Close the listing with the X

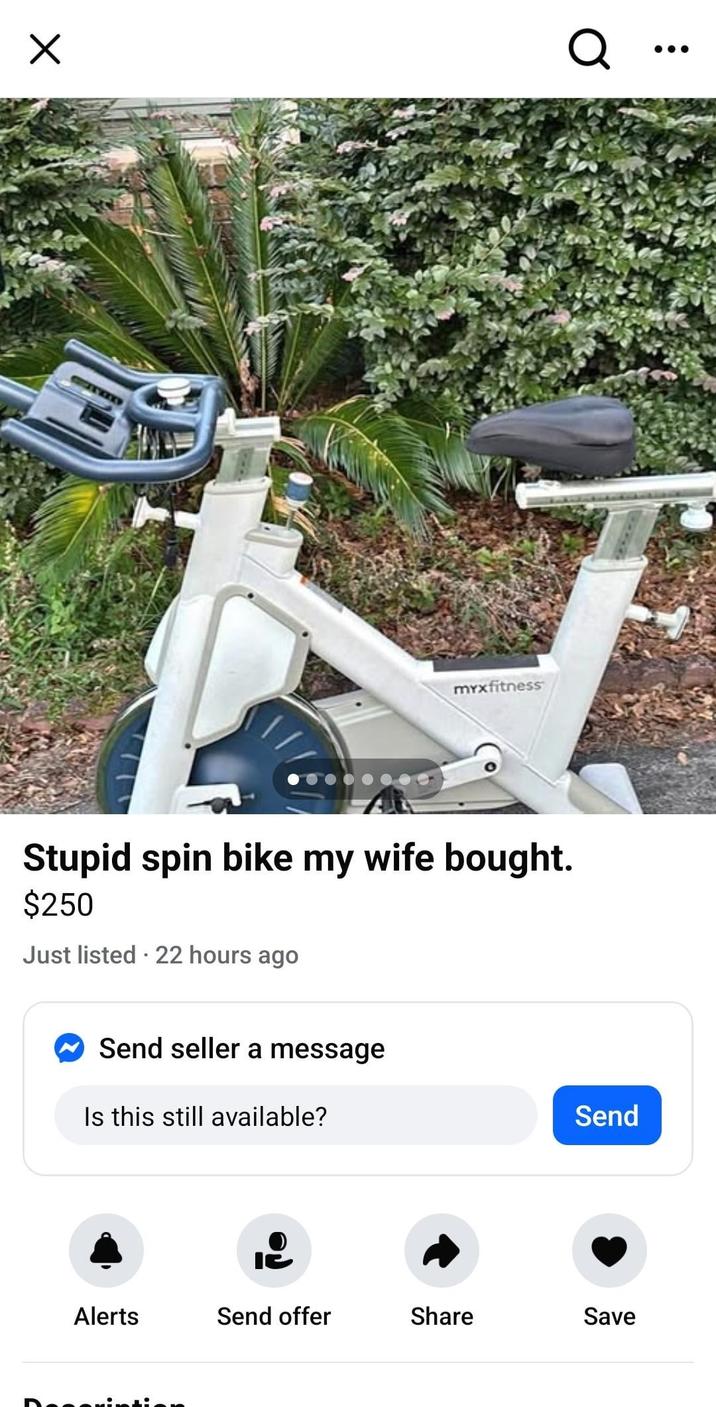click(45, 48)
